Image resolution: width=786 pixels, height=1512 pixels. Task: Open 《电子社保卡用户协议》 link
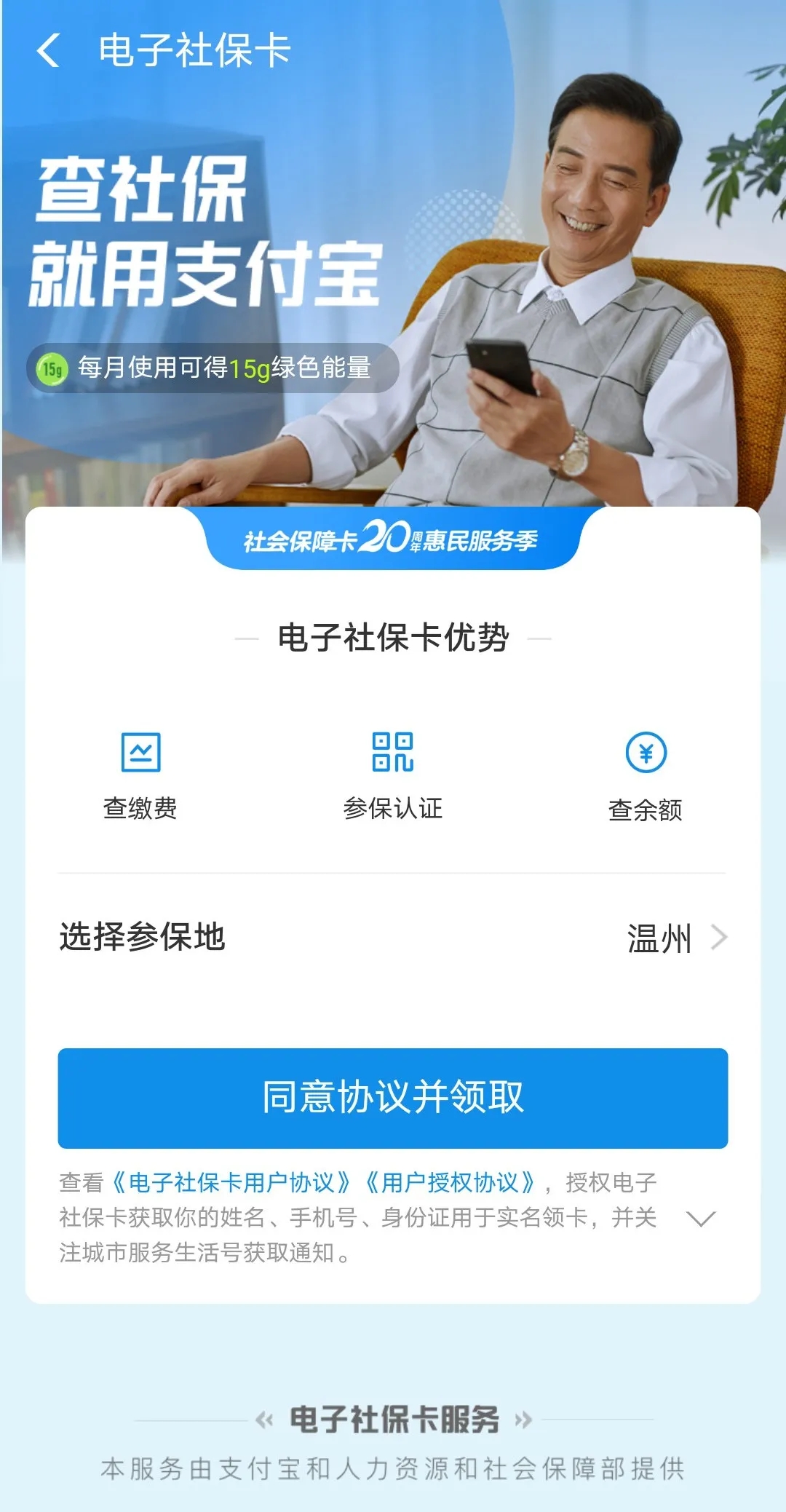231,1183
